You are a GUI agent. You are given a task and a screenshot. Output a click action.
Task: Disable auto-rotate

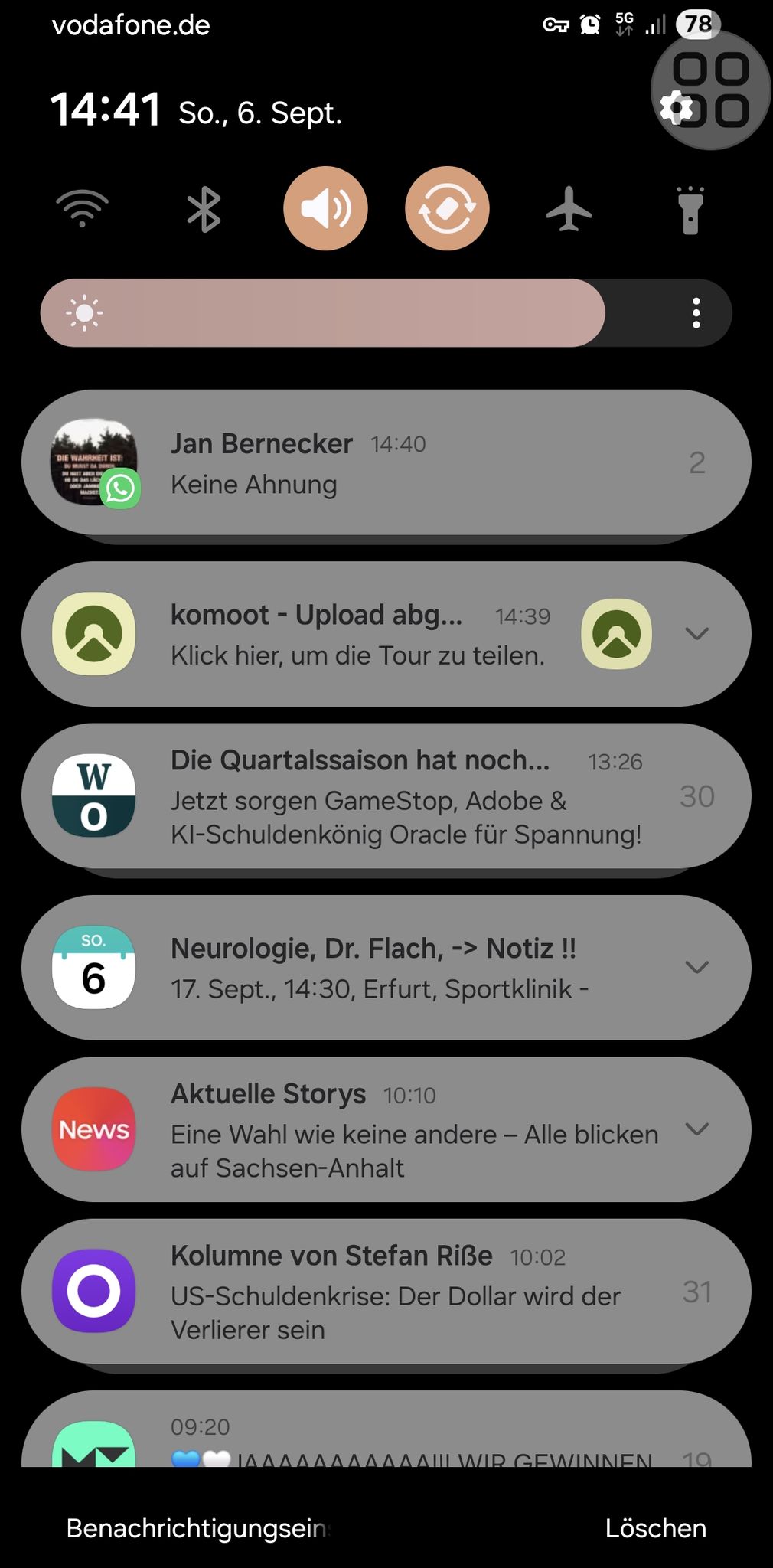tap(447, 208)
